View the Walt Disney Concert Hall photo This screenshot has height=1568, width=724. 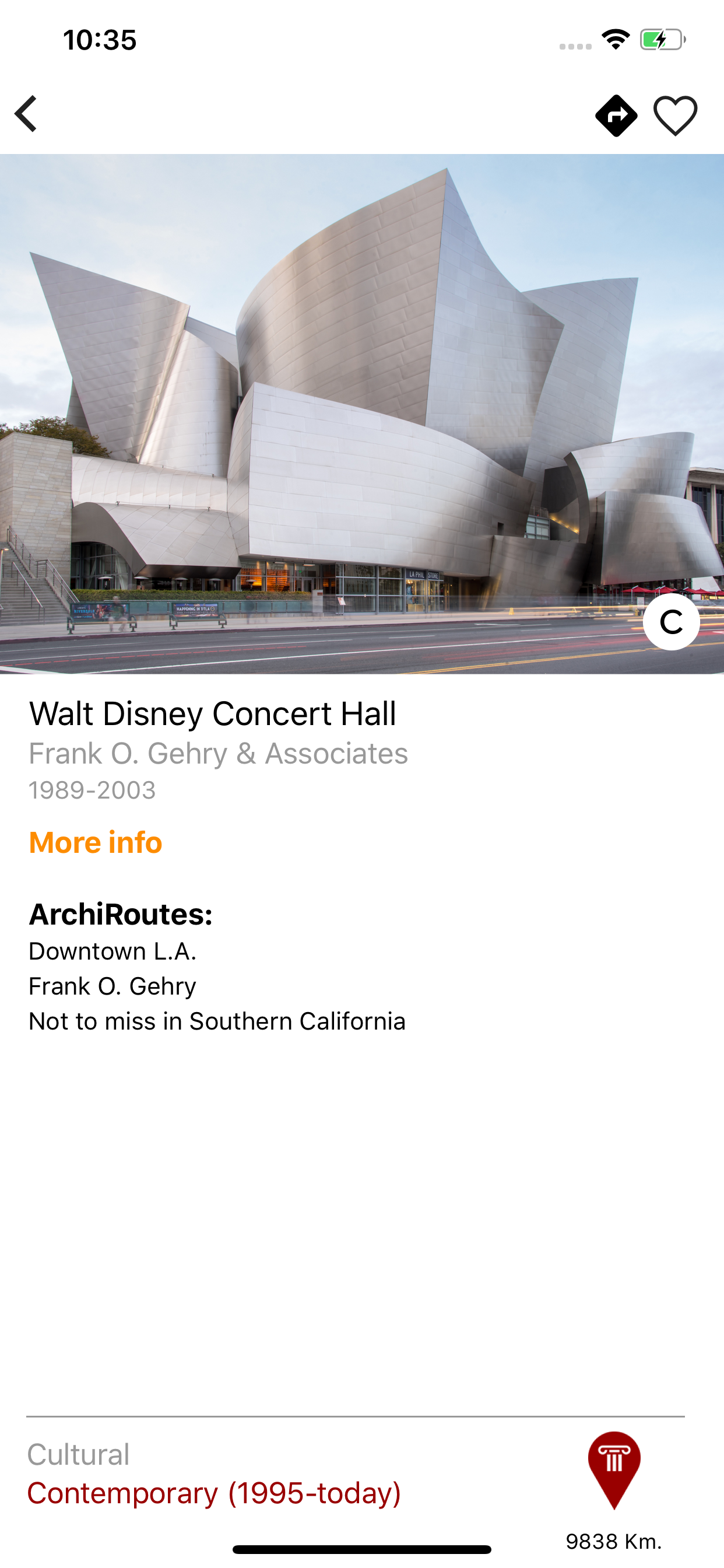click(x=362, y=414)
